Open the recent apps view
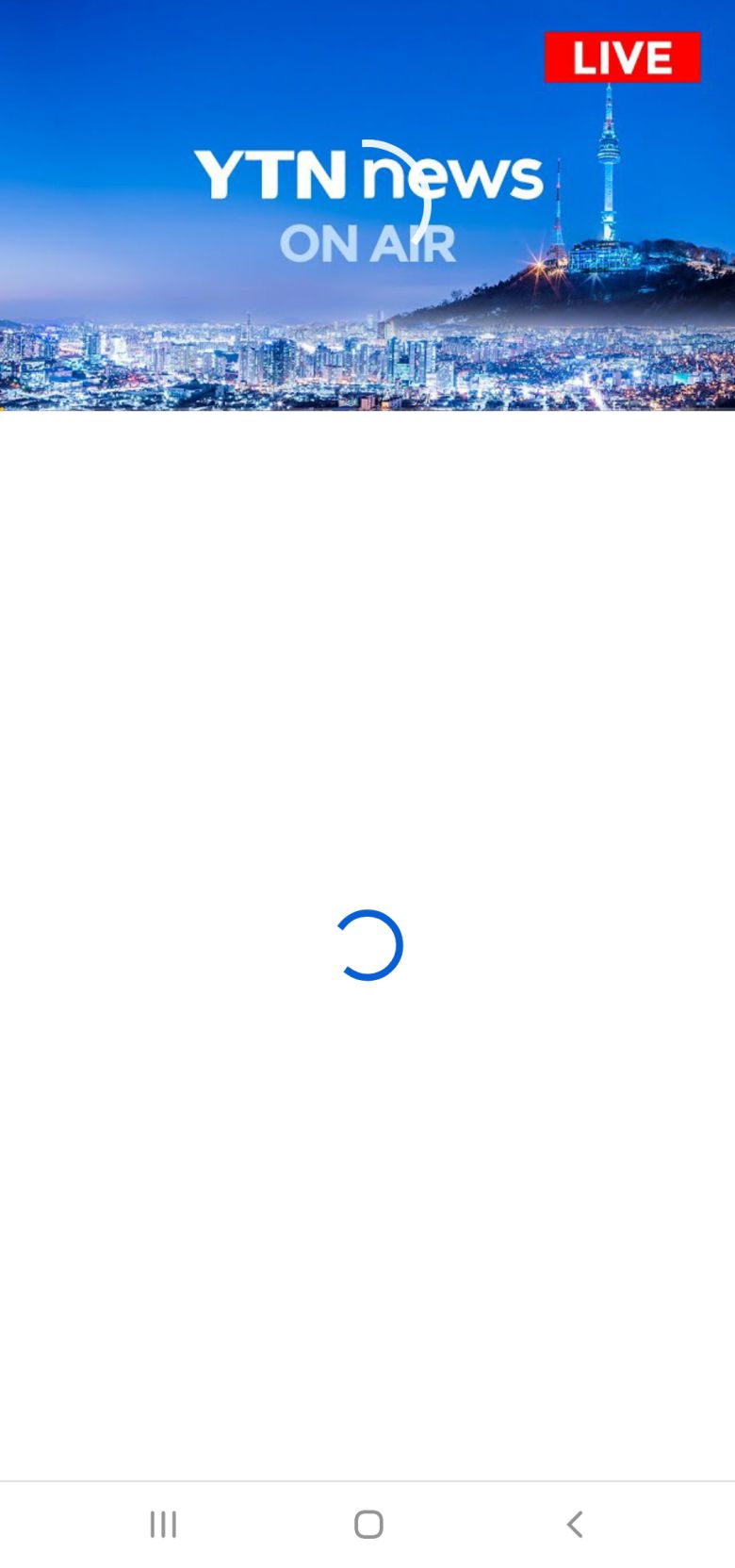 click(x=163, y=1524)
